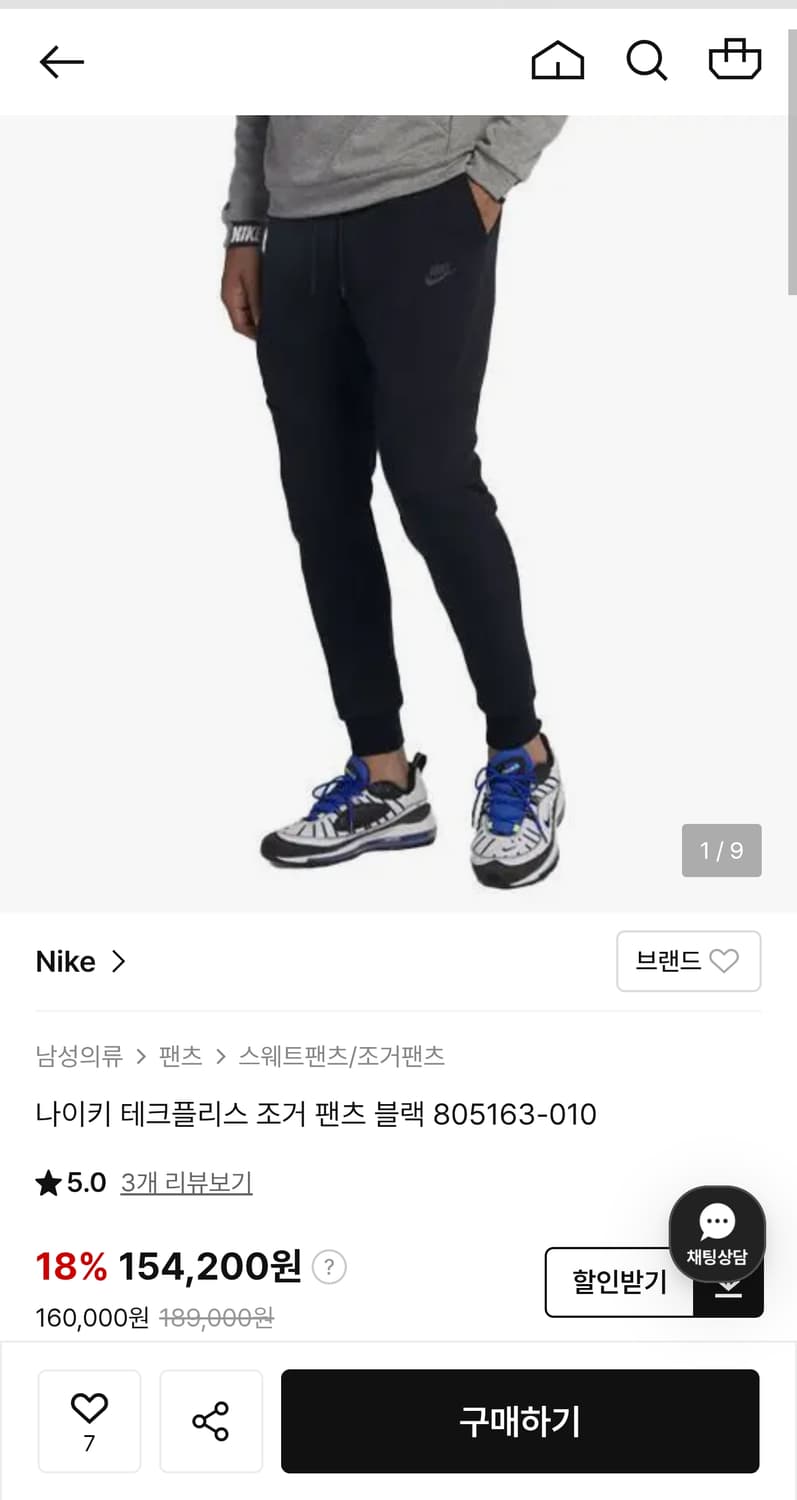Image resolution: width=797 pixels, height=1500 pixels.
Task: Go to the home screen via house icon
Action: pos(558,59)
